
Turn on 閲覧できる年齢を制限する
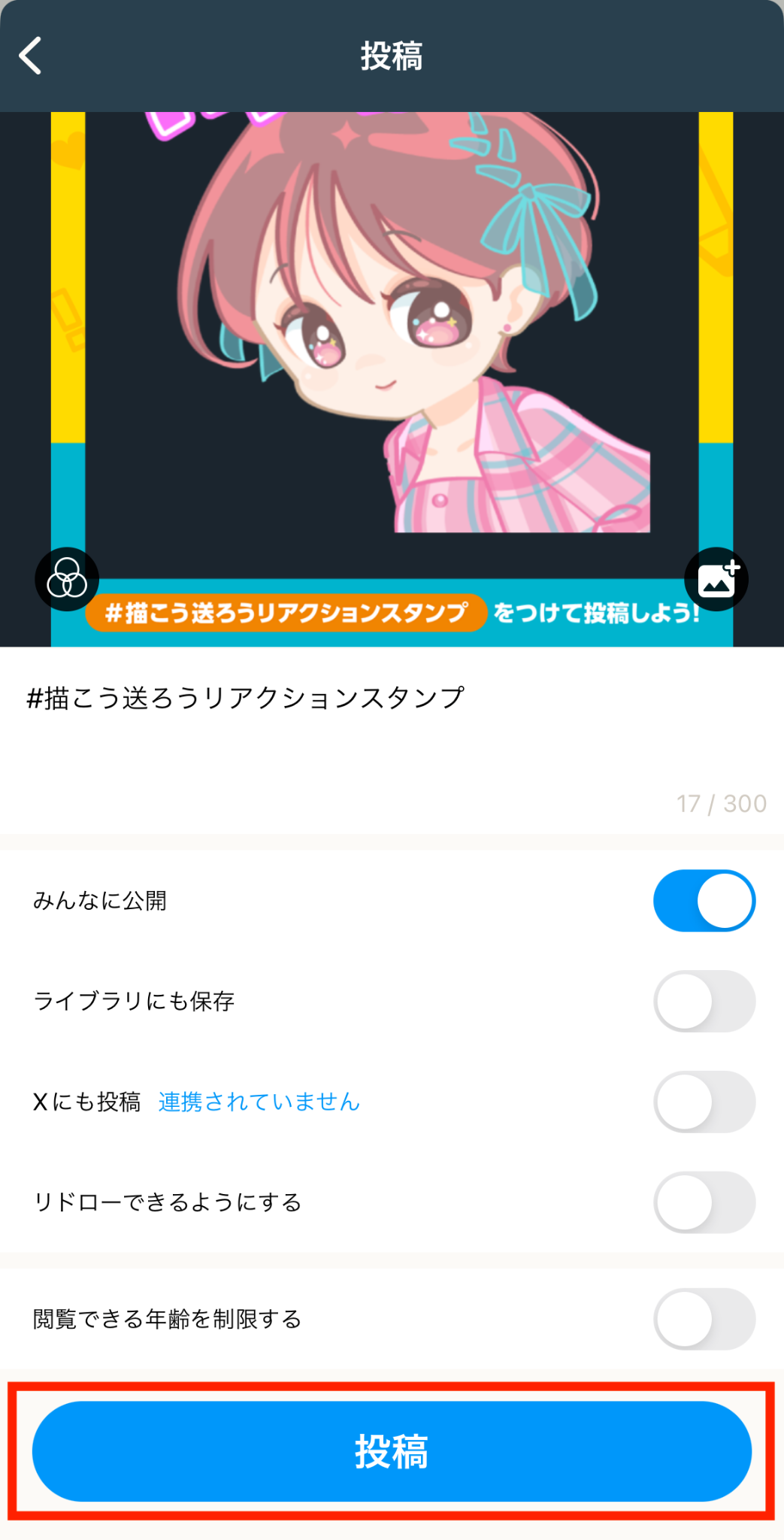(x=704, y=1319)
